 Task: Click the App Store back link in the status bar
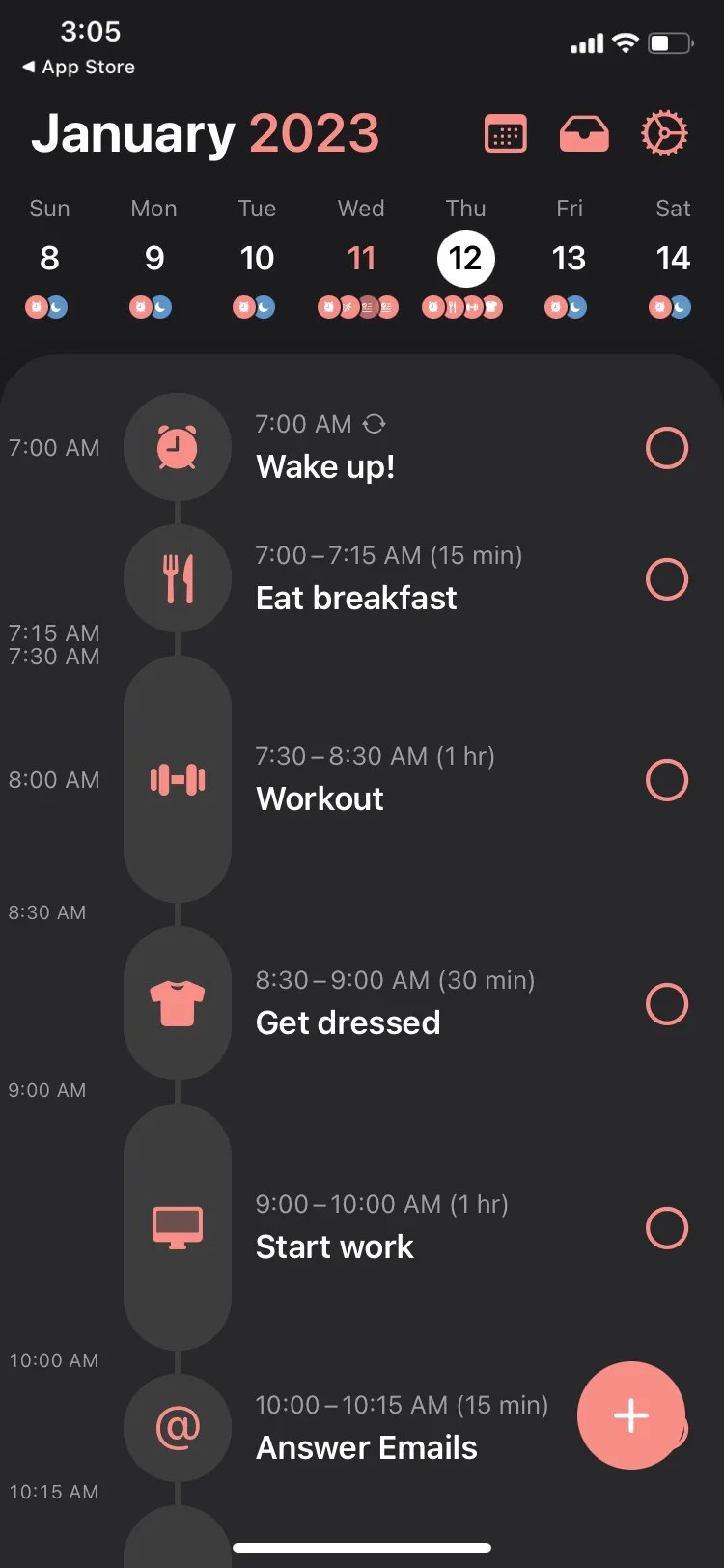pos(77,67)
